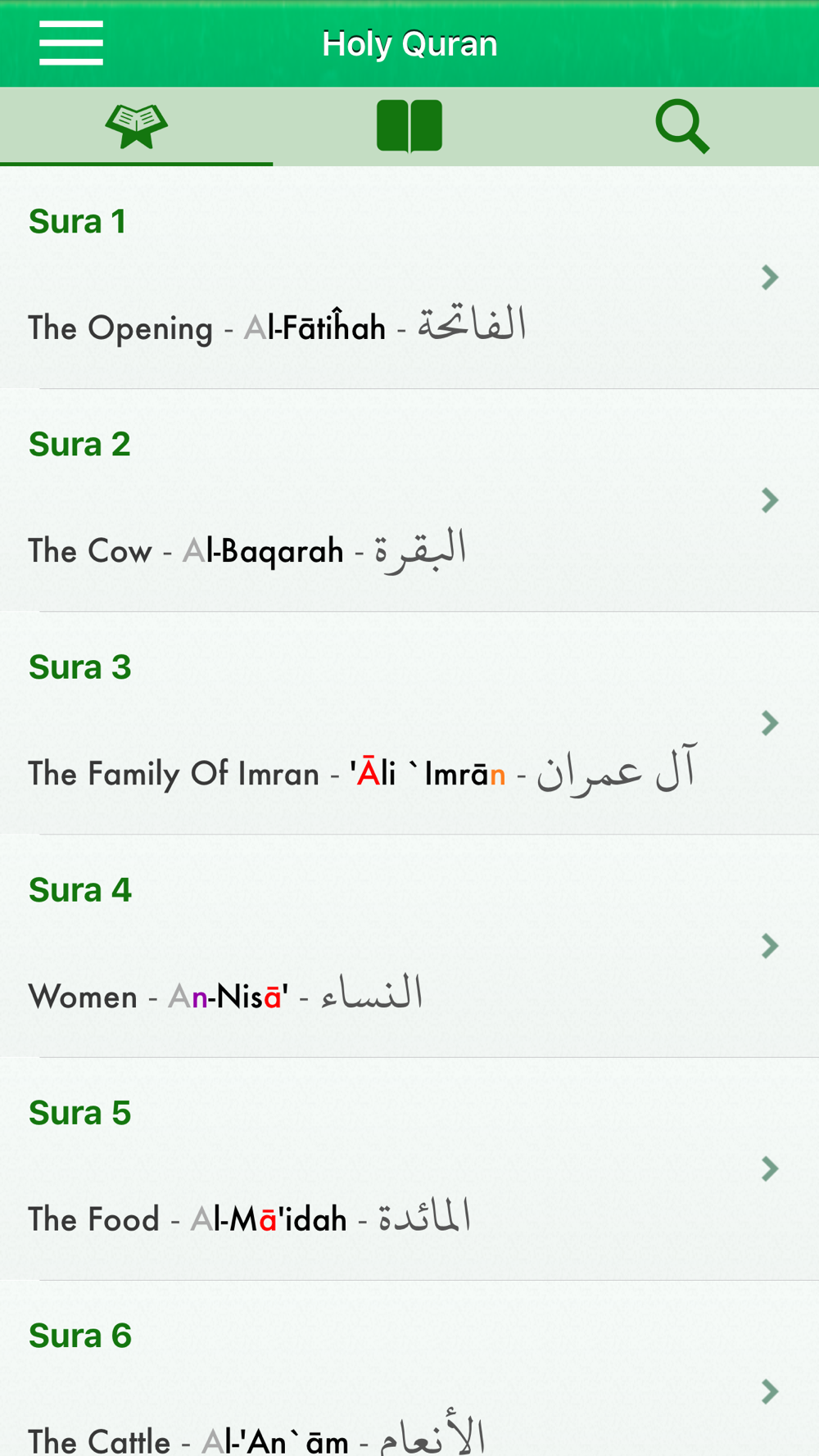Open Sura 2 The Cow
This screenshot has width=819, height=1456.
(409, 500)
